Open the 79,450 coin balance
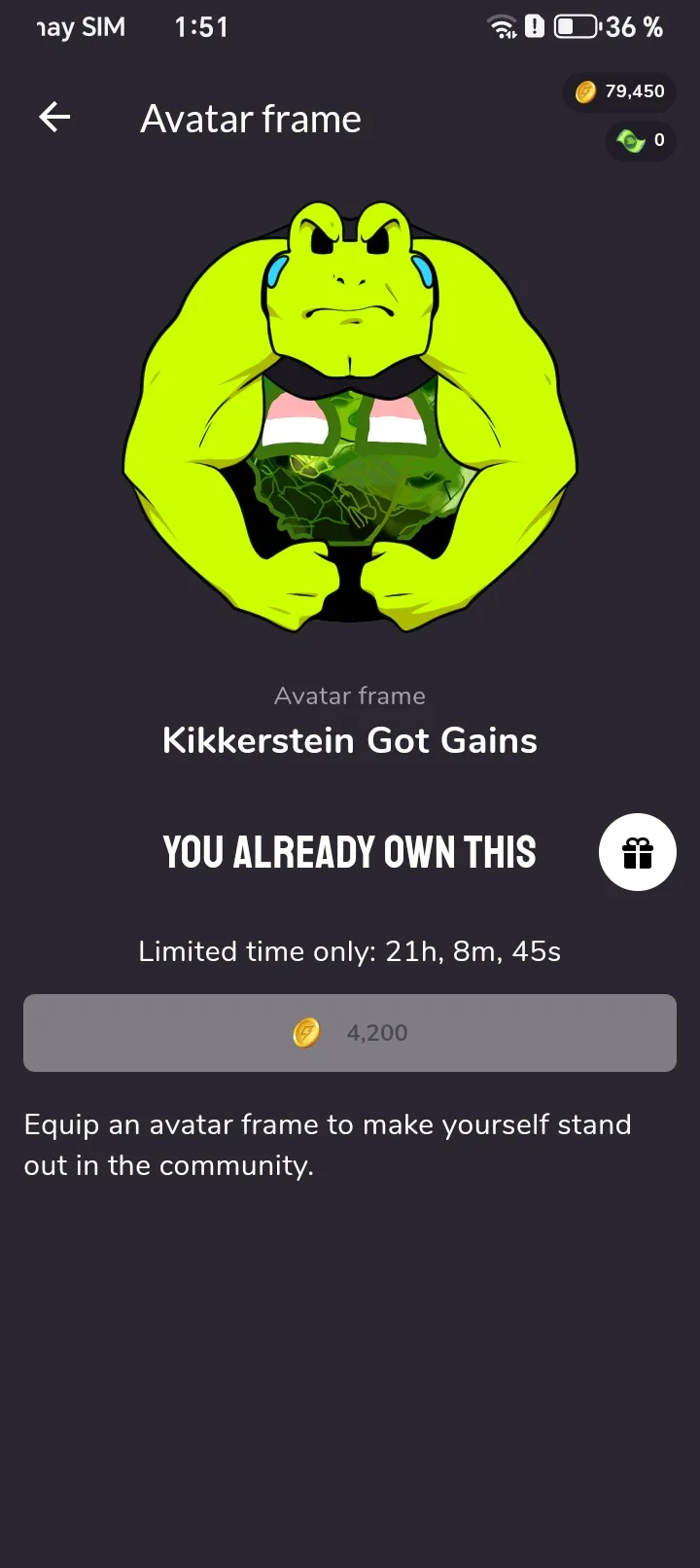Image resolution: width=700 pixels, height=1568 pixels. (620, 91)
